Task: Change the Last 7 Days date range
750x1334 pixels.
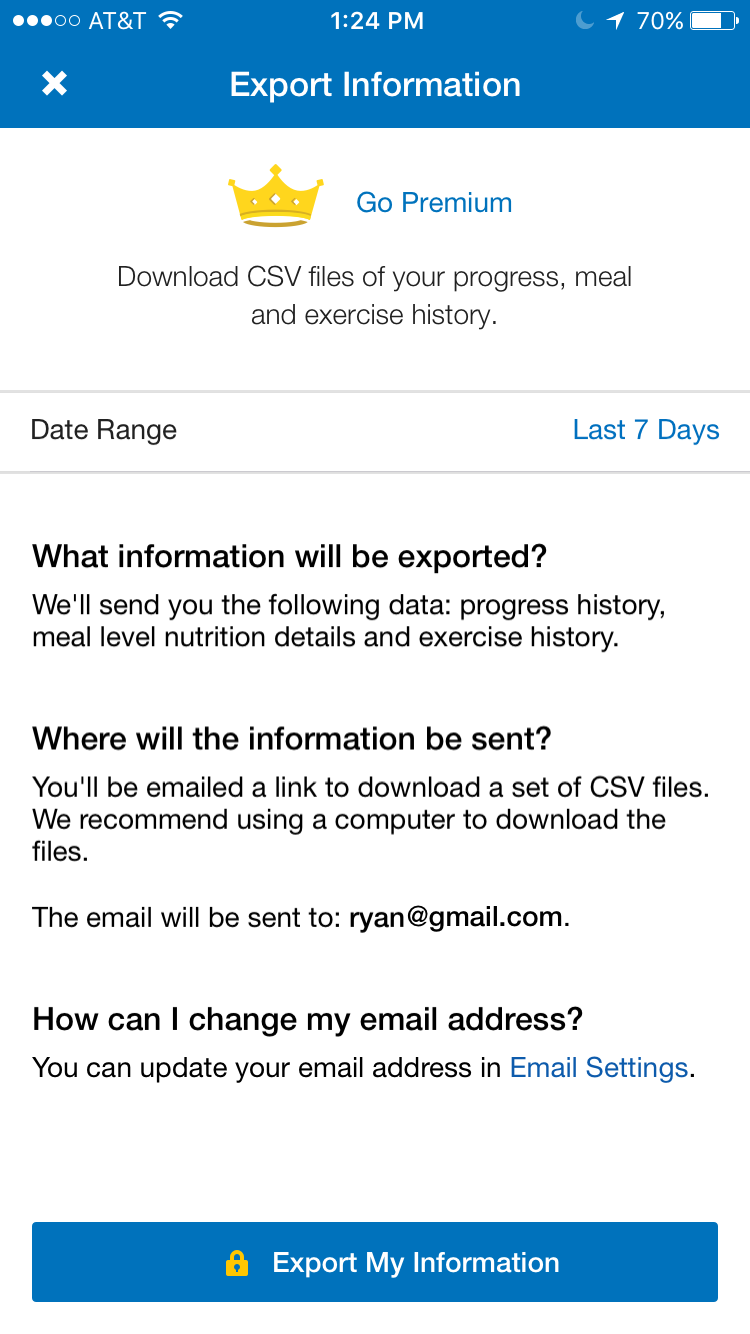Action: coord(646,430)
